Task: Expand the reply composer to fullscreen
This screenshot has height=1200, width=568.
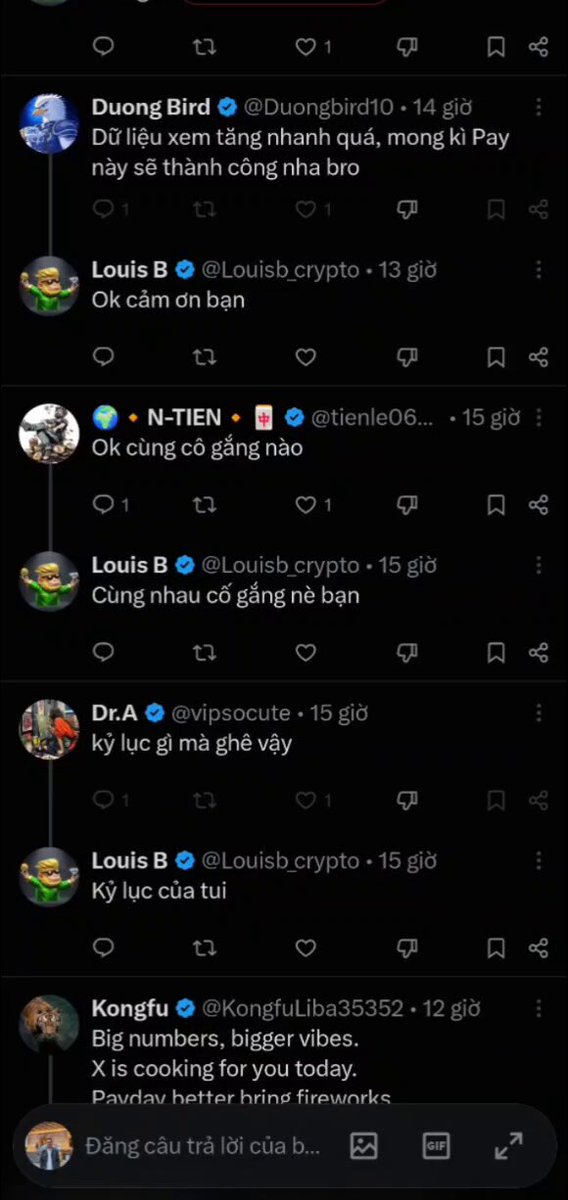Action: coord(509,1146)
